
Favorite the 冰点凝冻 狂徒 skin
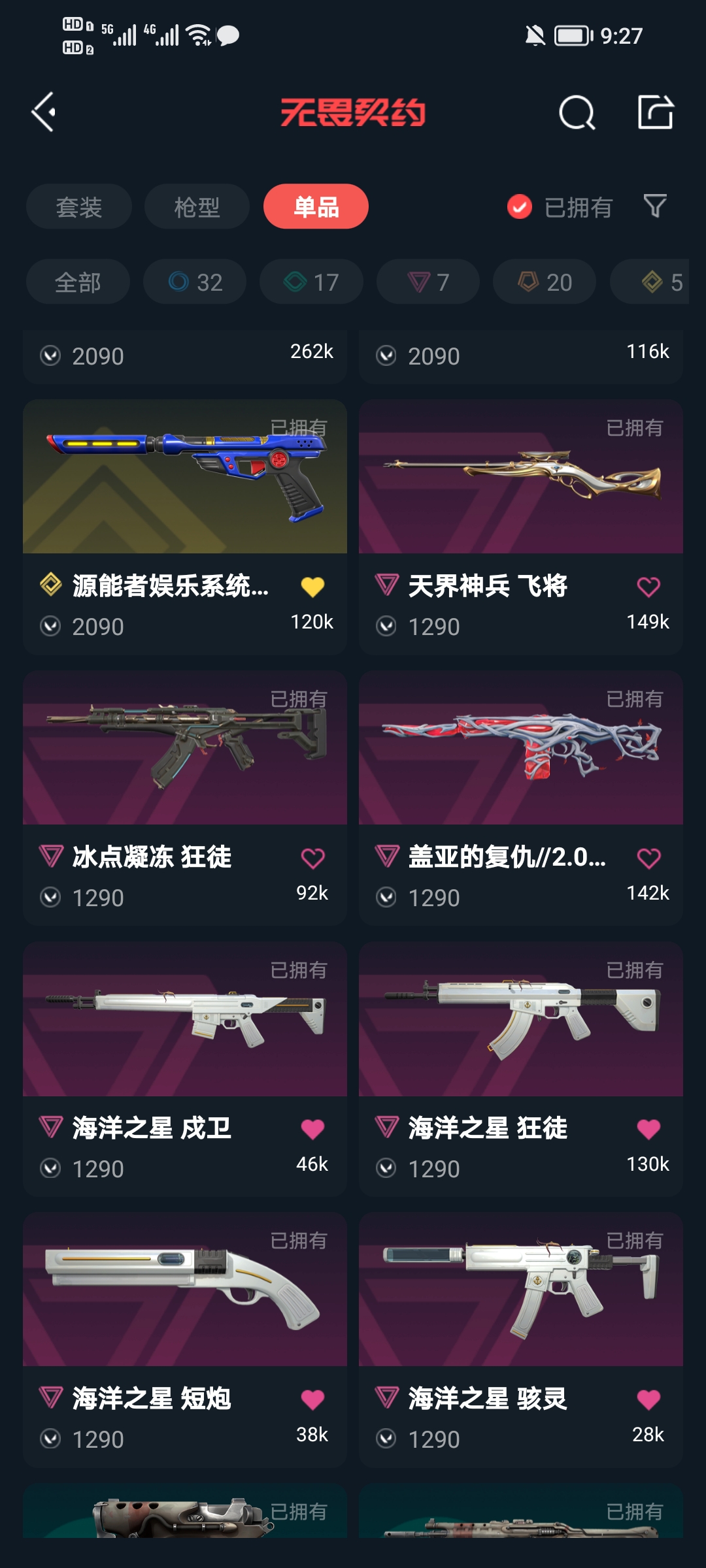(x=312, y=858)
